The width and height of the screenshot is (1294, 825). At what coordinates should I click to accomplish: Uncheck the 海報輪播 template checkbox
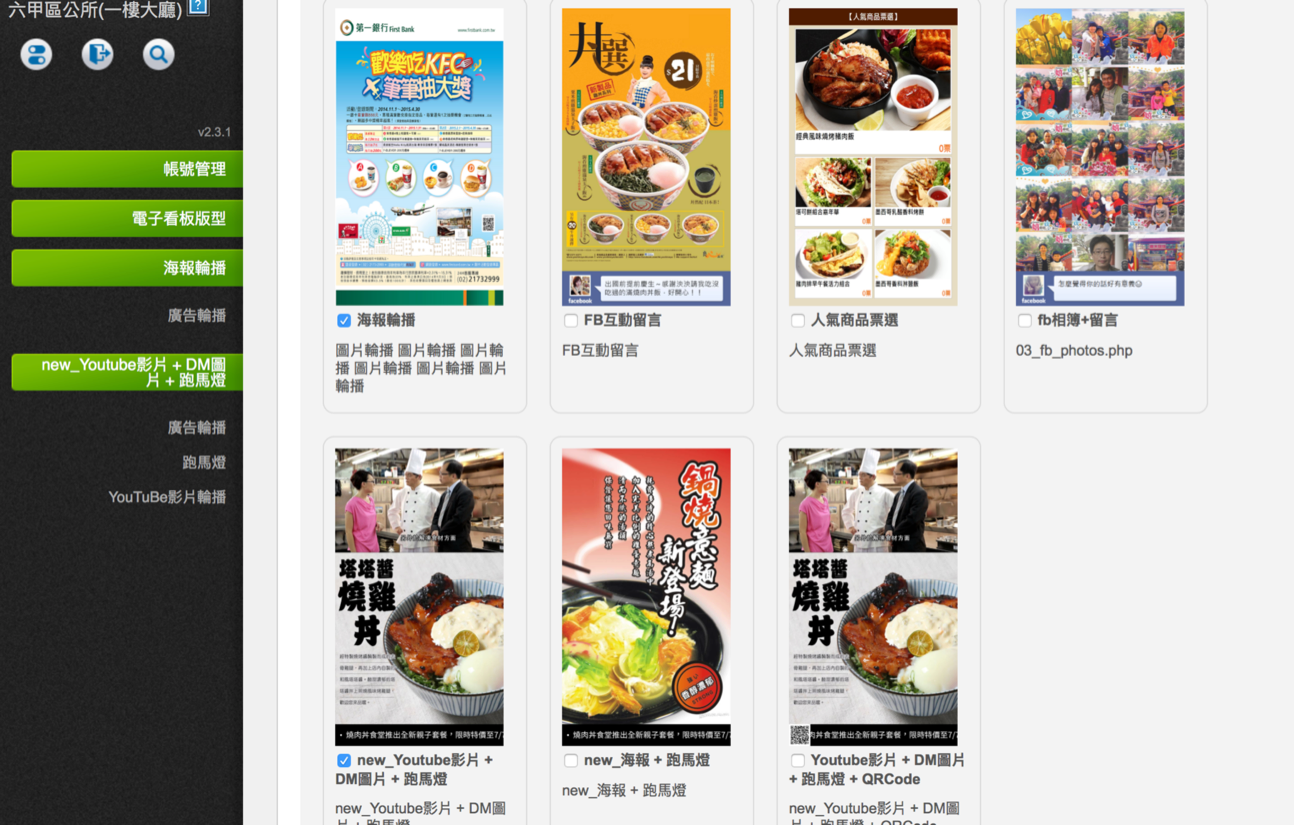click(x=344, y=321)
